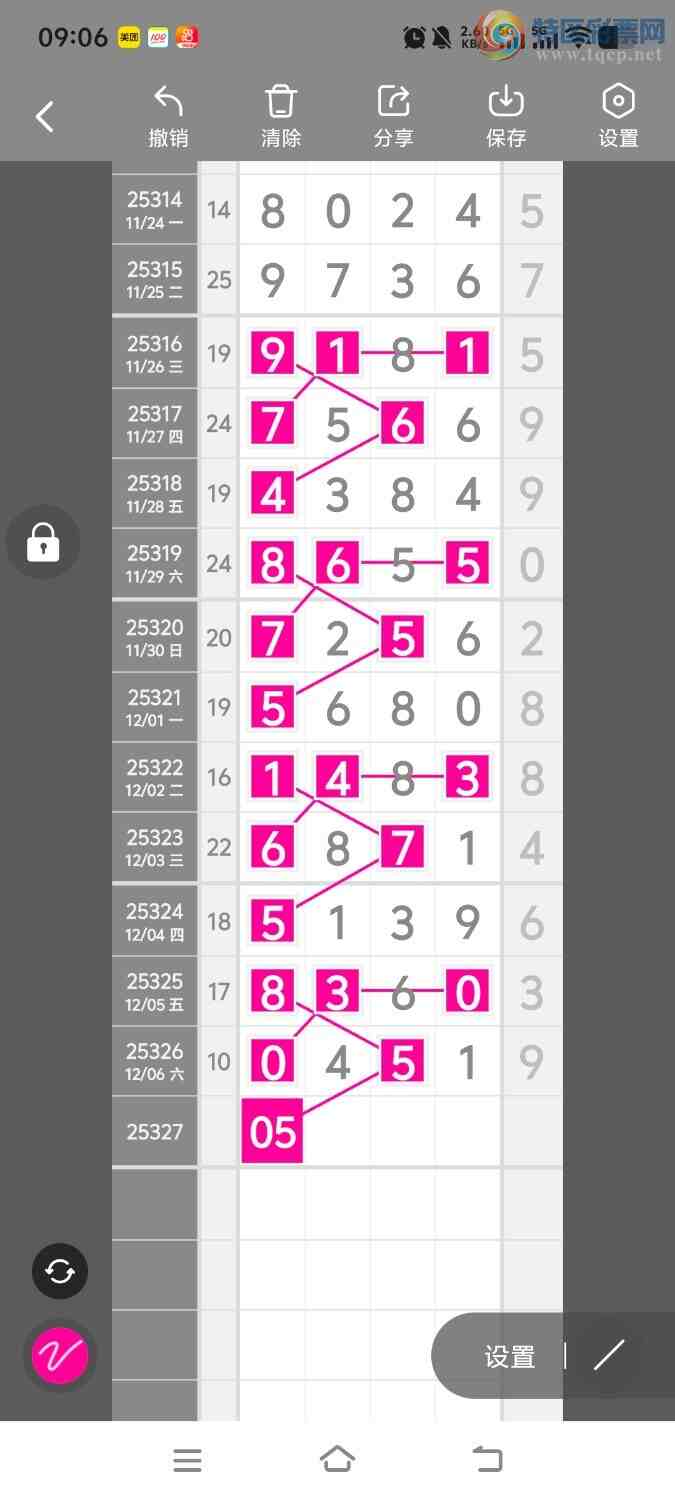Go to the system home screen
Viewport: 675px width, 1500px height.
[337, 1460]
